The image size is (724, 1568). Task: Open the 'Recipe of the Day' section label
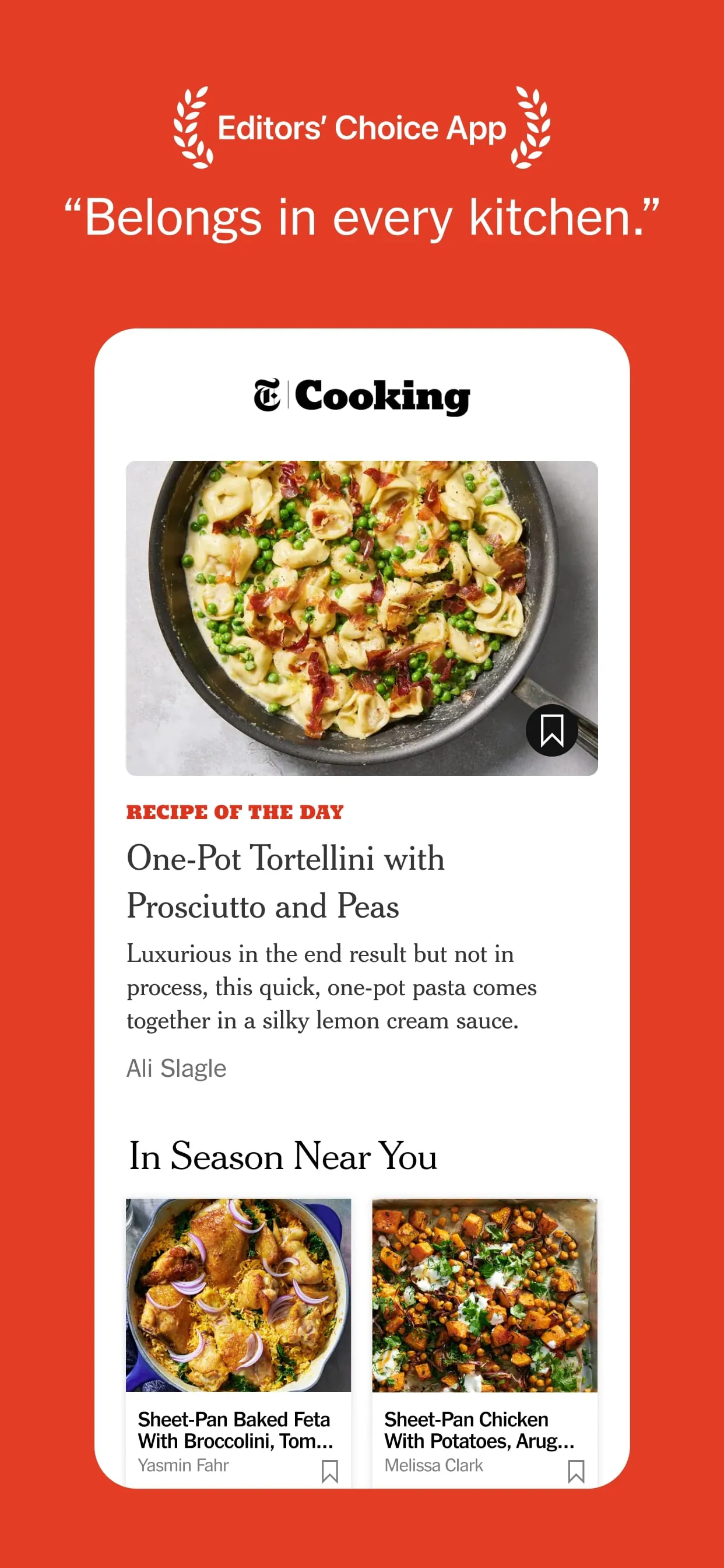tap(234, 811)
